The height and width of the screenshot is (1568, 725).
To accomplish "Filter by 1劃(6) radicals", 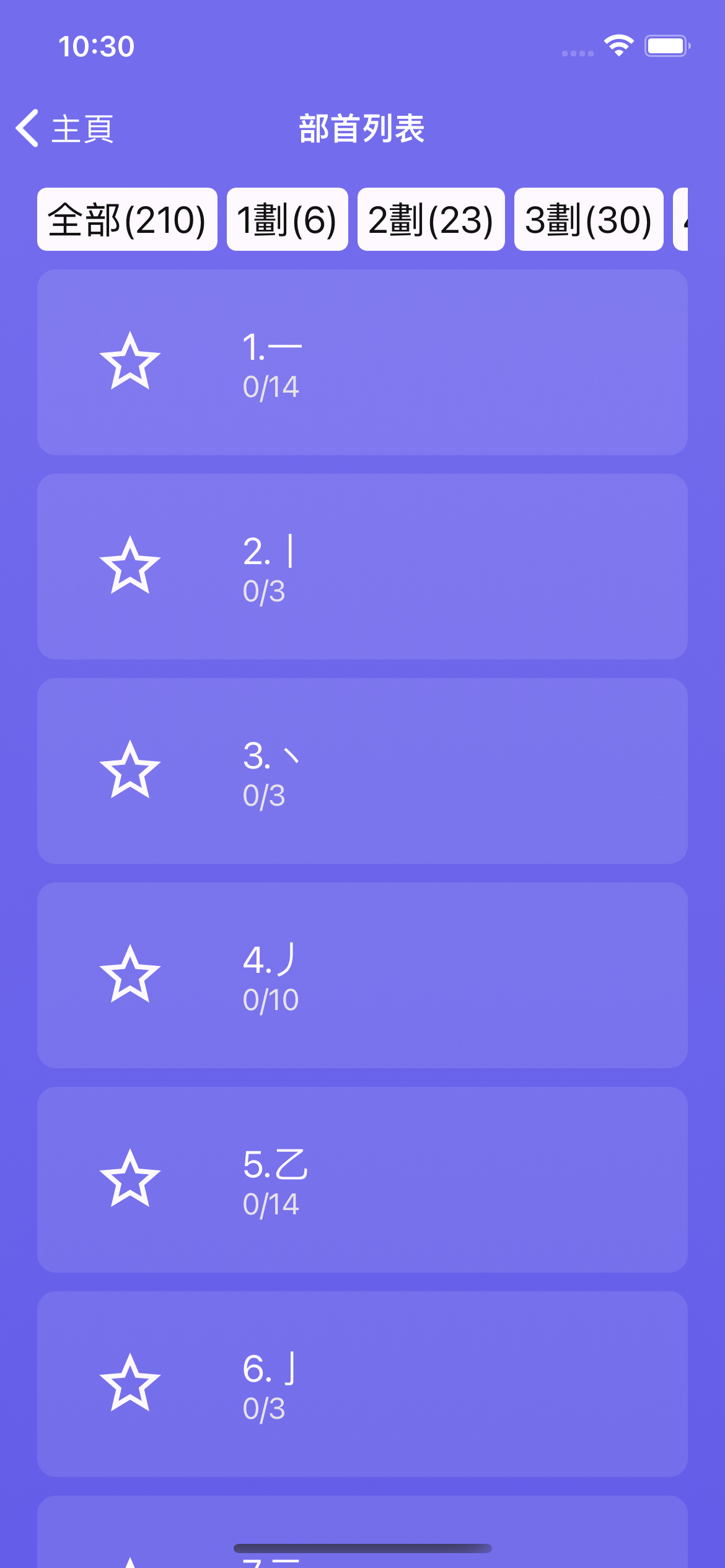I will (287, 220).
